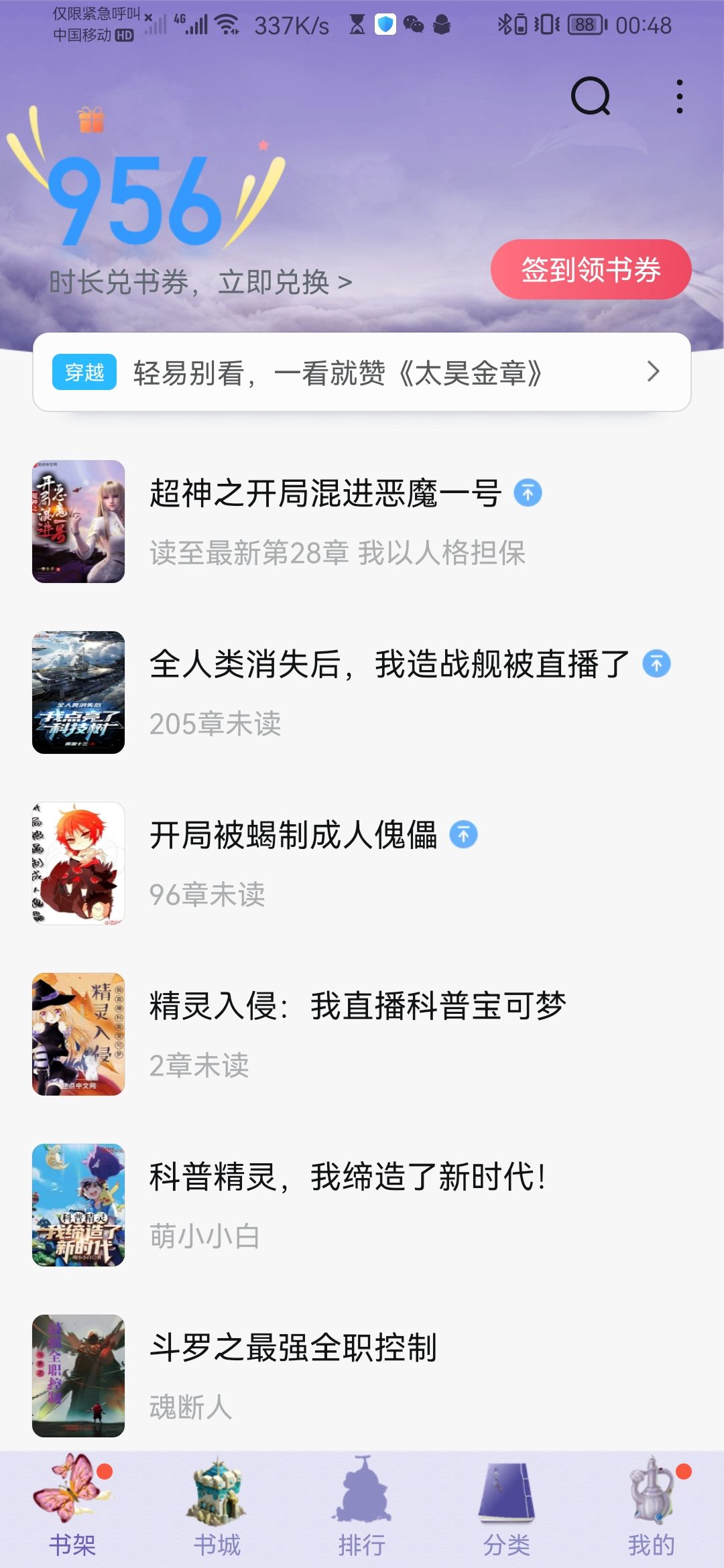Open the search icon
The width and height of the screenshot is (724, 1568).
(591, 96)
